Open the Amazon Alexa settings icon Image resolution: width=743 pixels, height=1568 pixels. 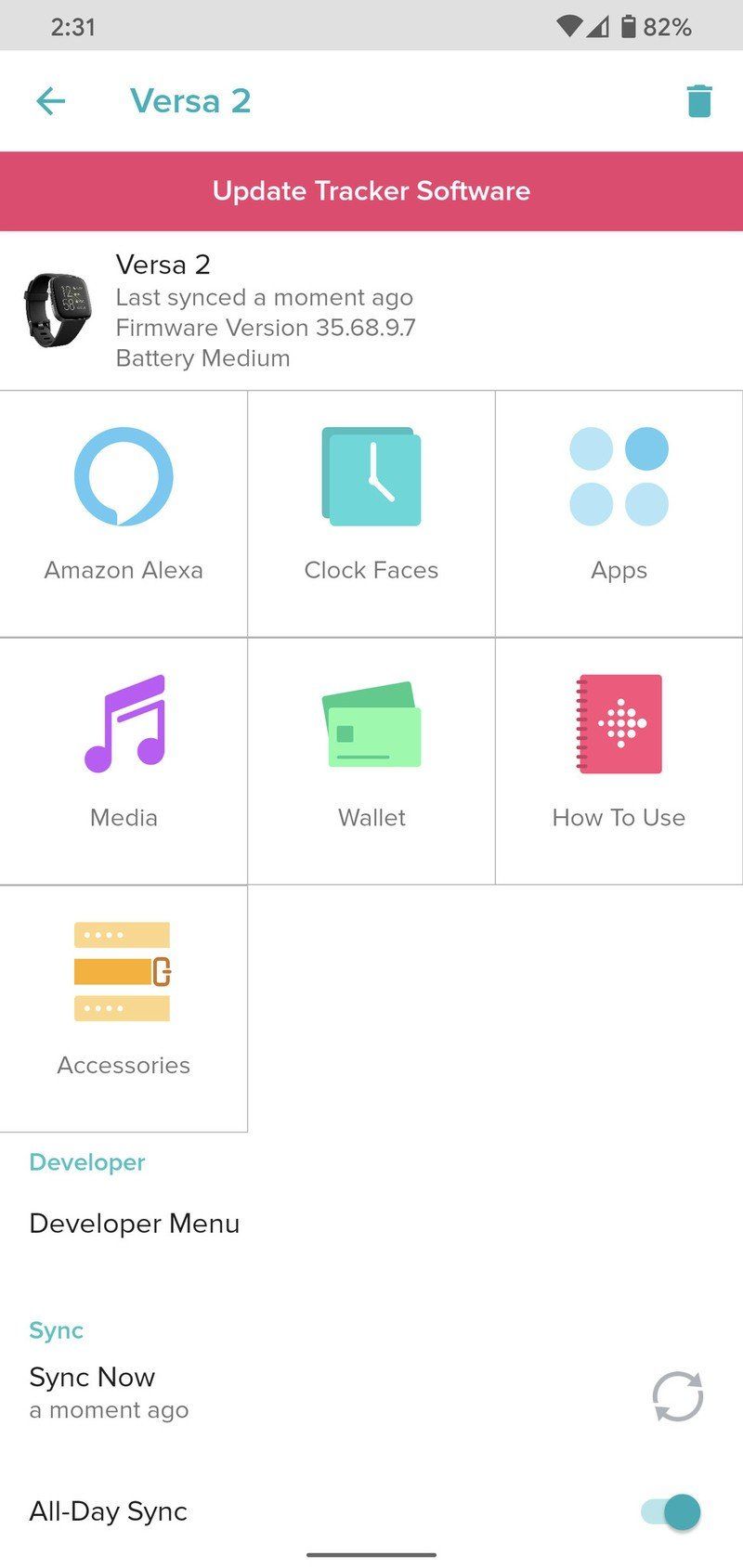pyautogui.click(x=123, y=476)
